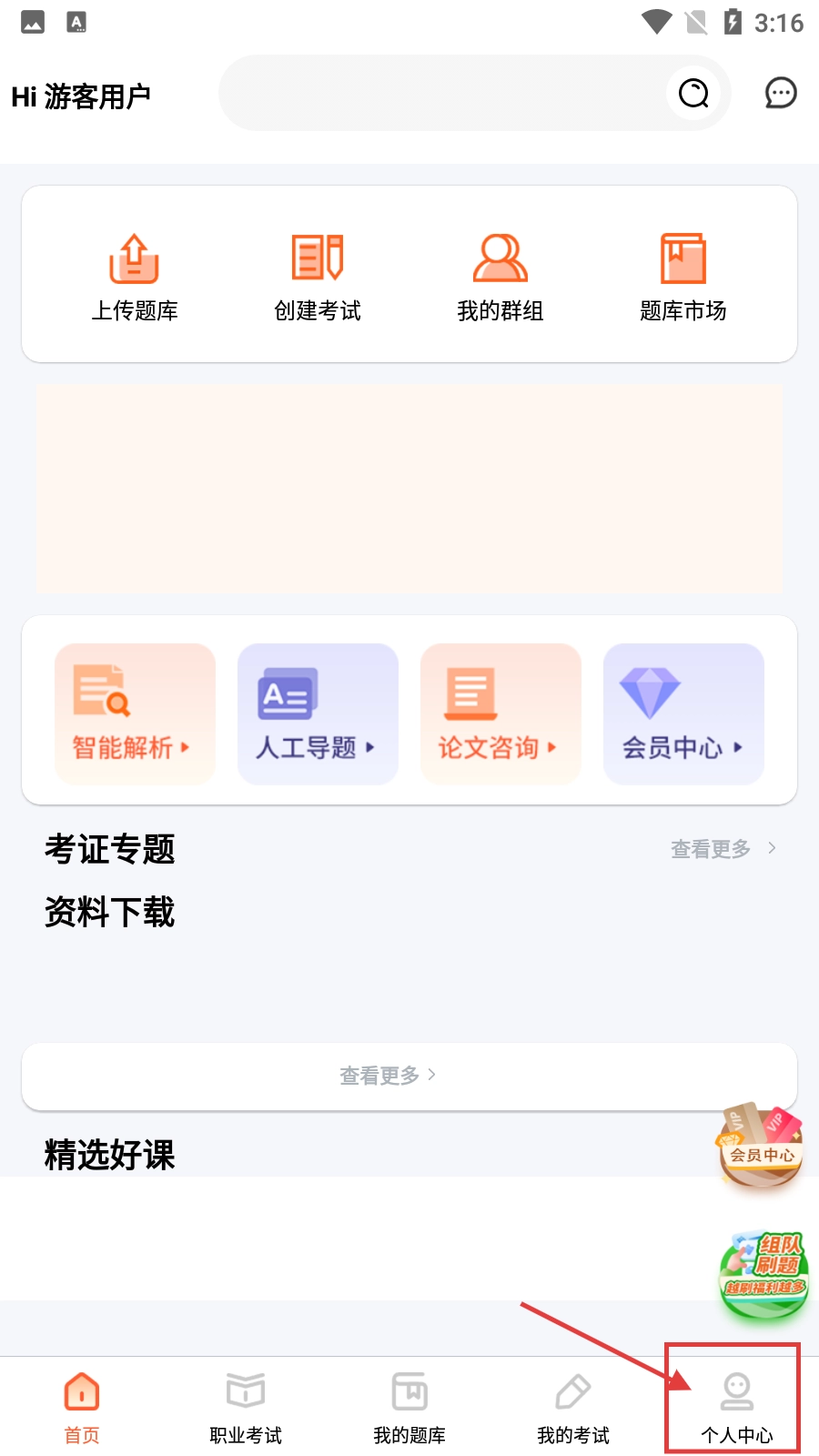
Task: Go to the 我的题库 tab
Action: (409, 1407)
